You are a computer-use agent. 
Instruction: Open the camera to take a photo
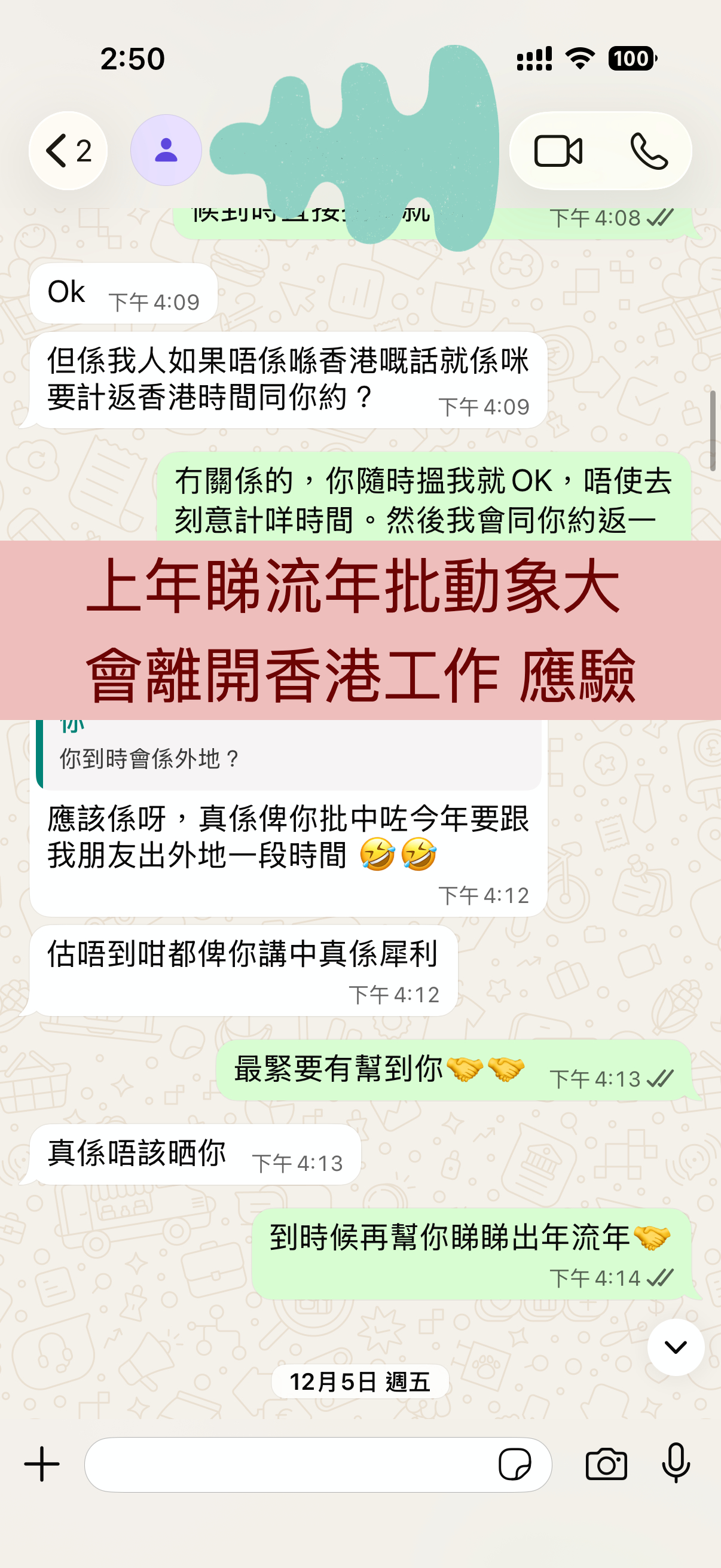pyautogui.click(x=606, y=1464)
